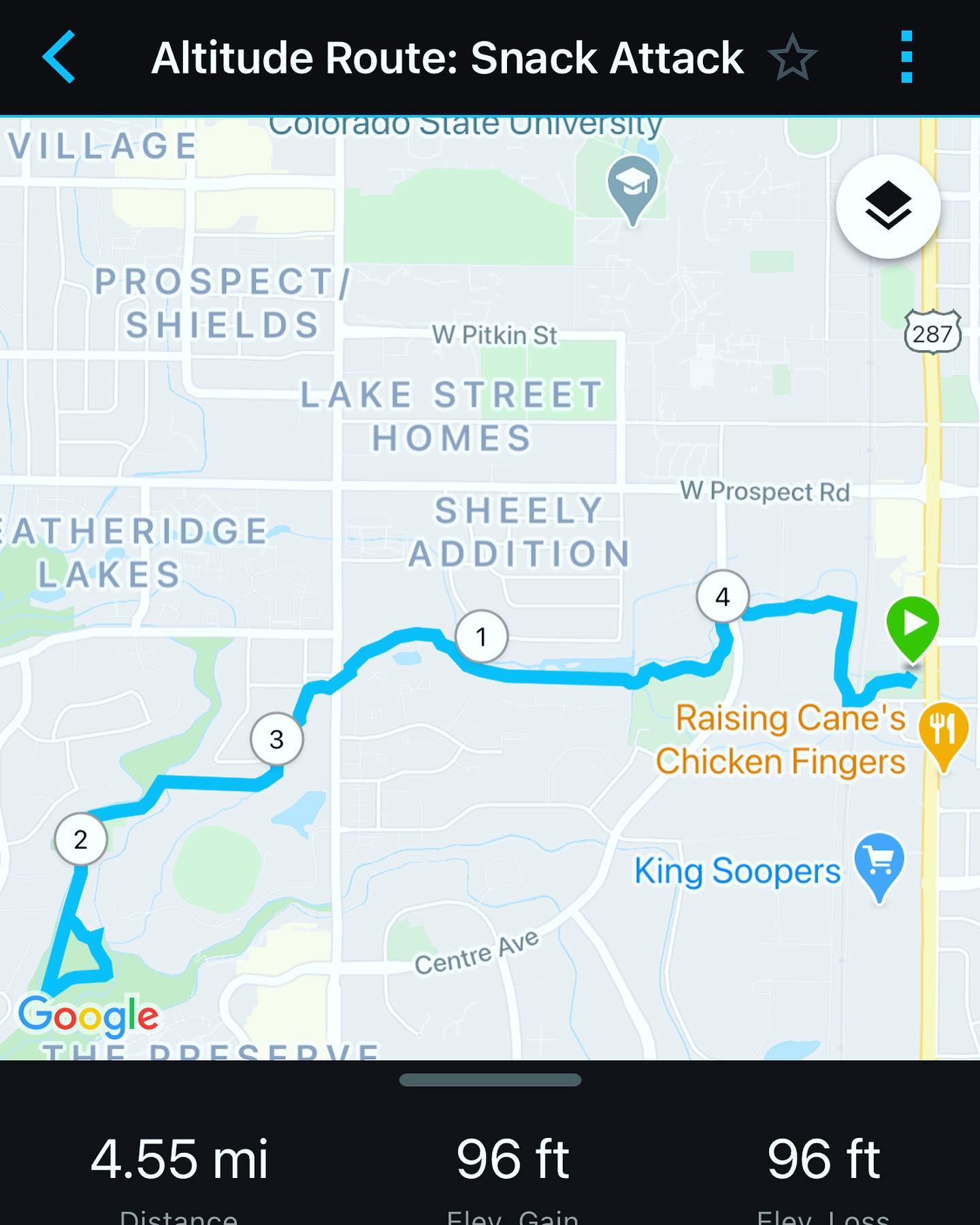
Task: Go back from the Snack Attack route
Action: pos(59,57)
